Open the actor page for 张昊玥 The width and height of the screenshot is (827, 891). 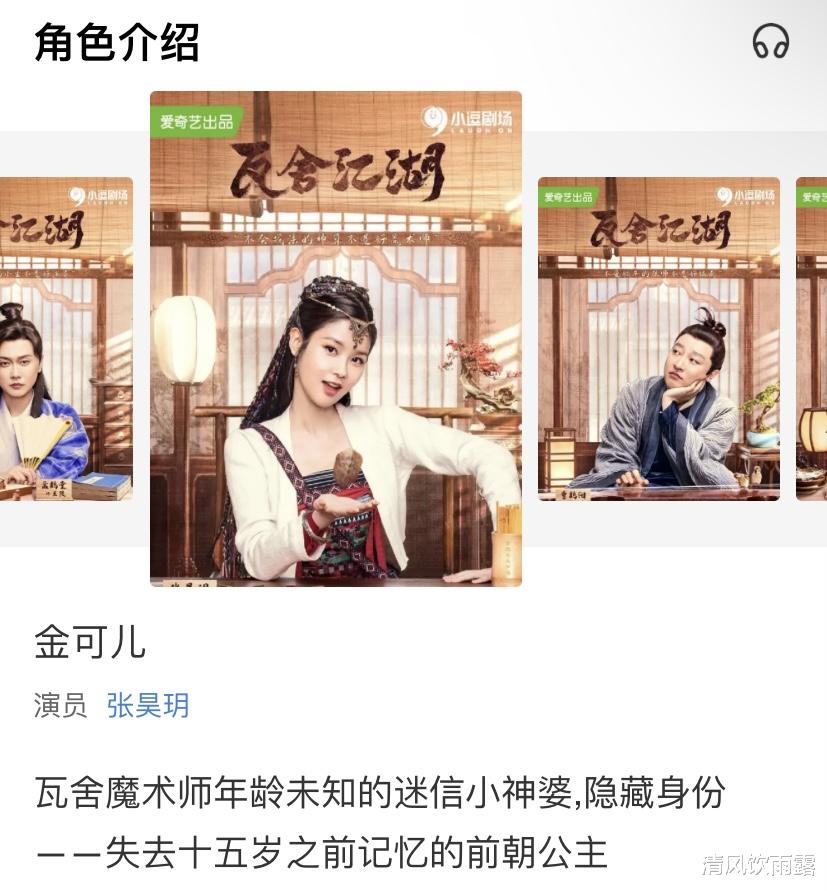[146, 706]
